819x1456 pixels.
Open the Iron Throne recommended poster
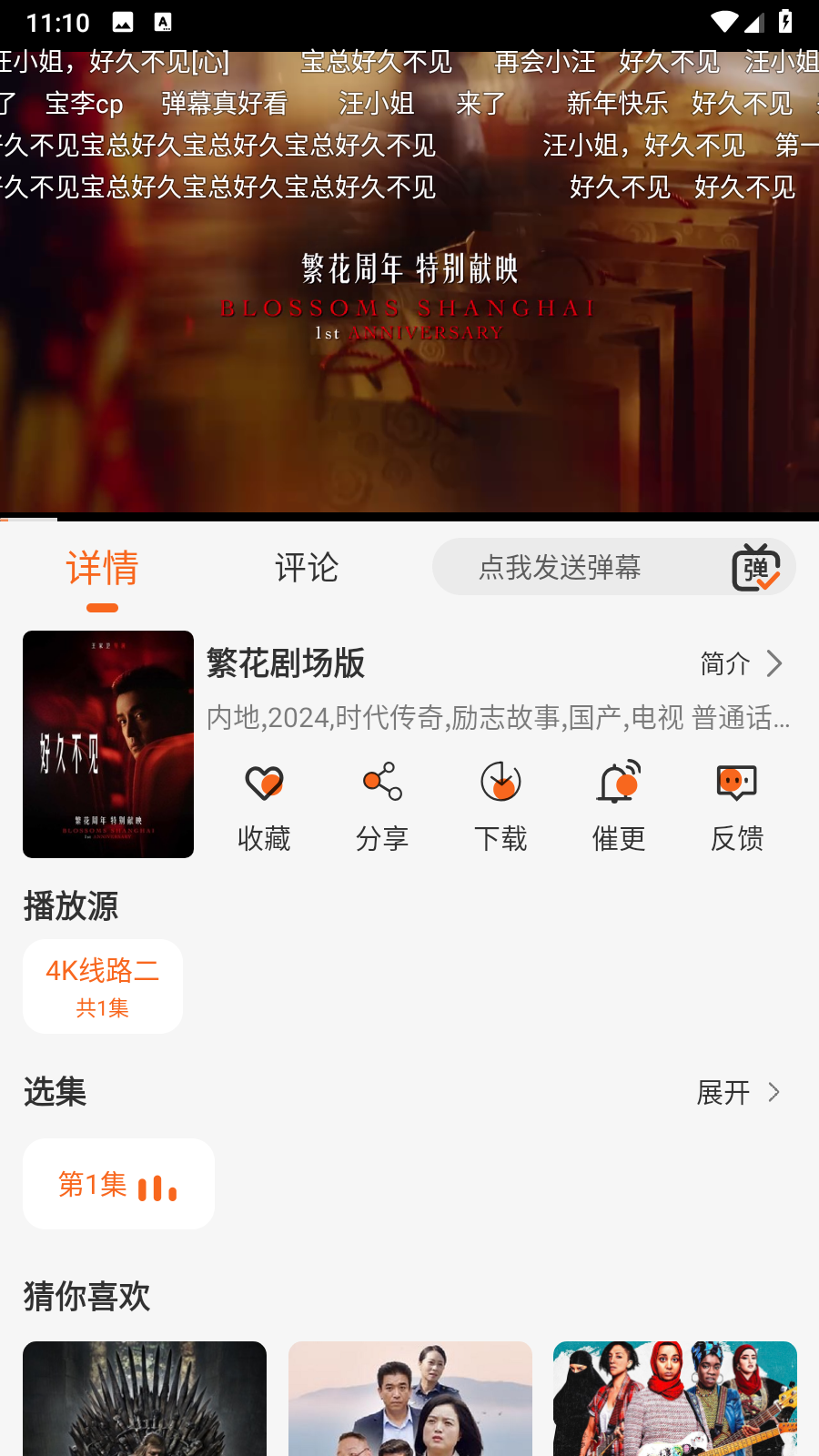(x=145, y=1399)
